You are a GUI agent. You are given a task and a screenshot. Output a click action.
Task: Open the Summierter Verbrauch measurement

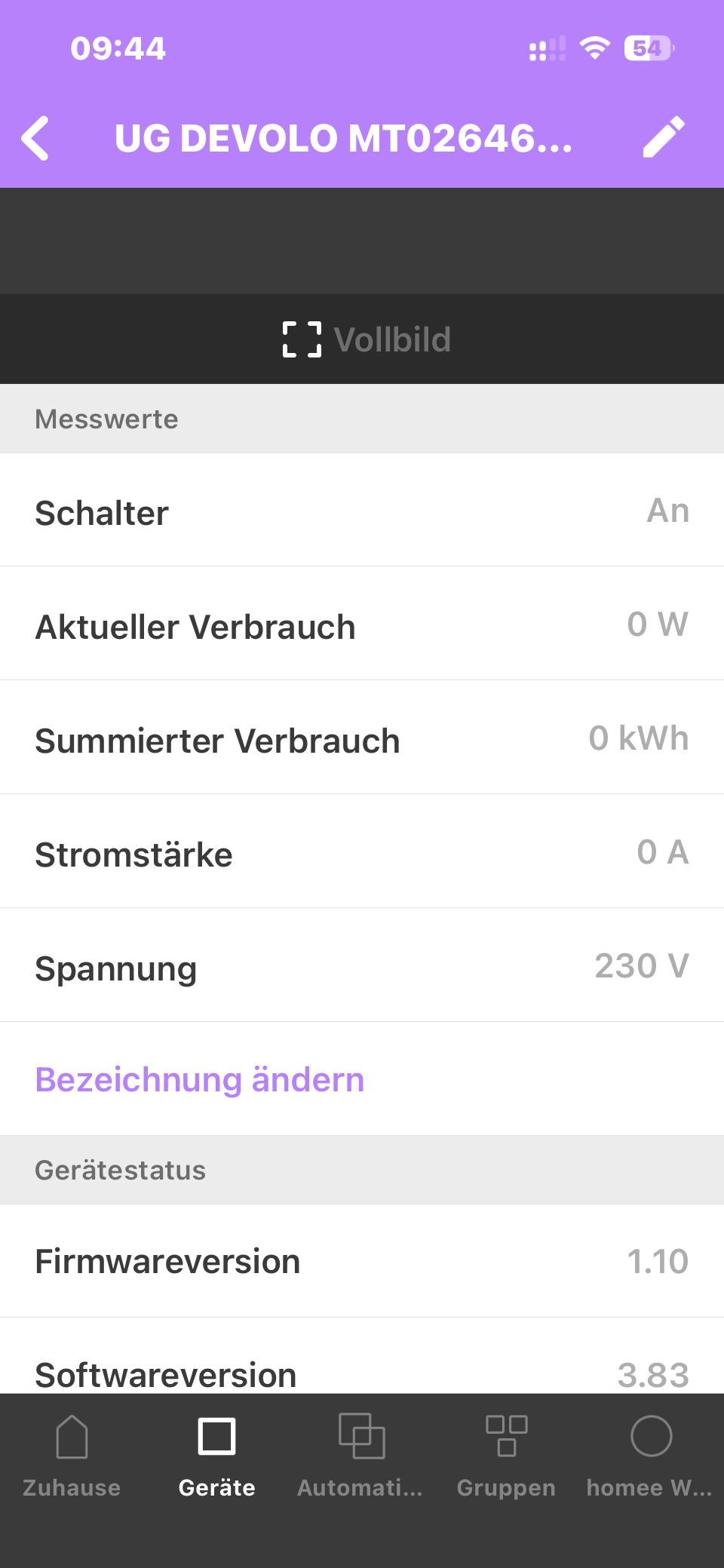(362, 739)
